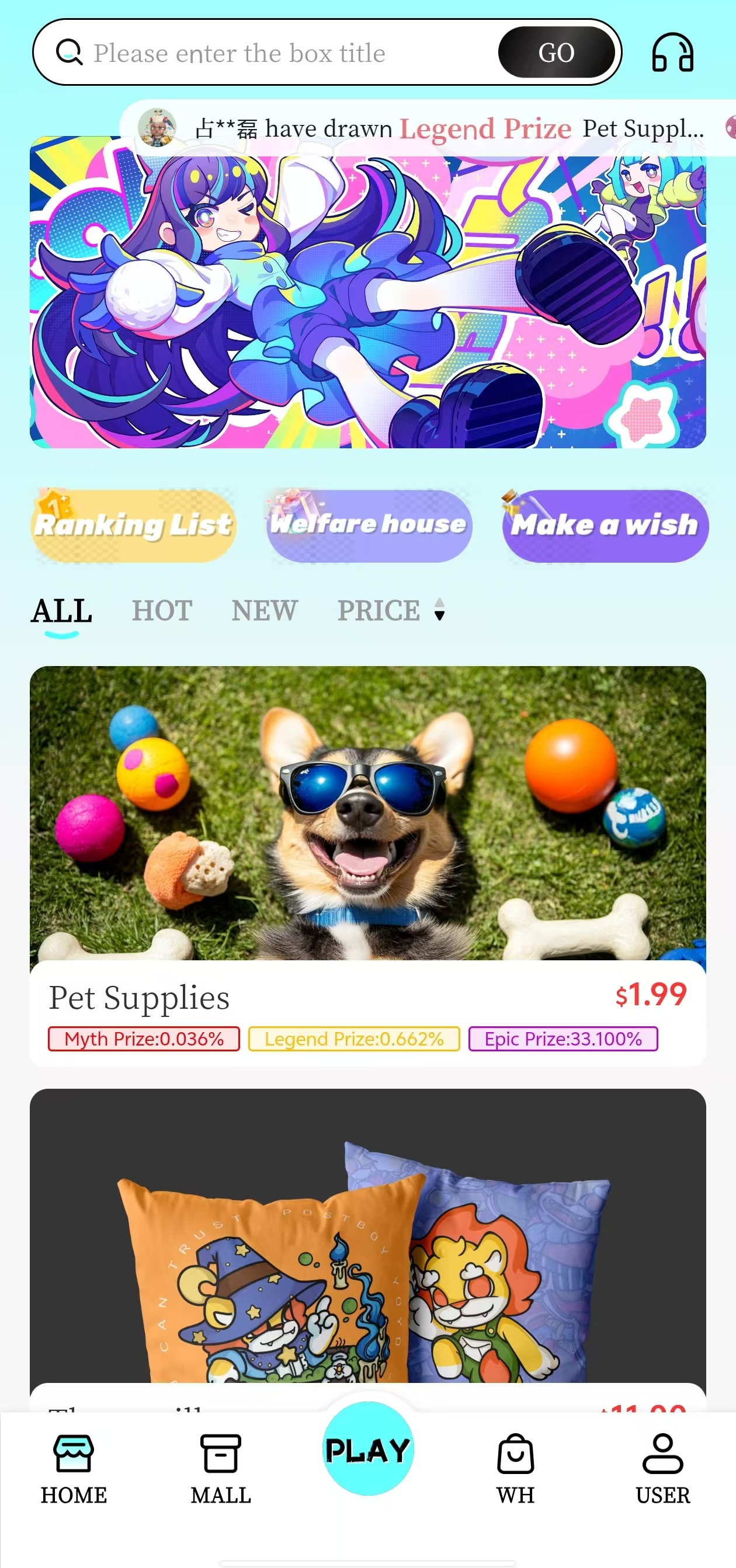Open the PRICE sort order dropdown
The image size is (736, 1568).
coord(439,612)
